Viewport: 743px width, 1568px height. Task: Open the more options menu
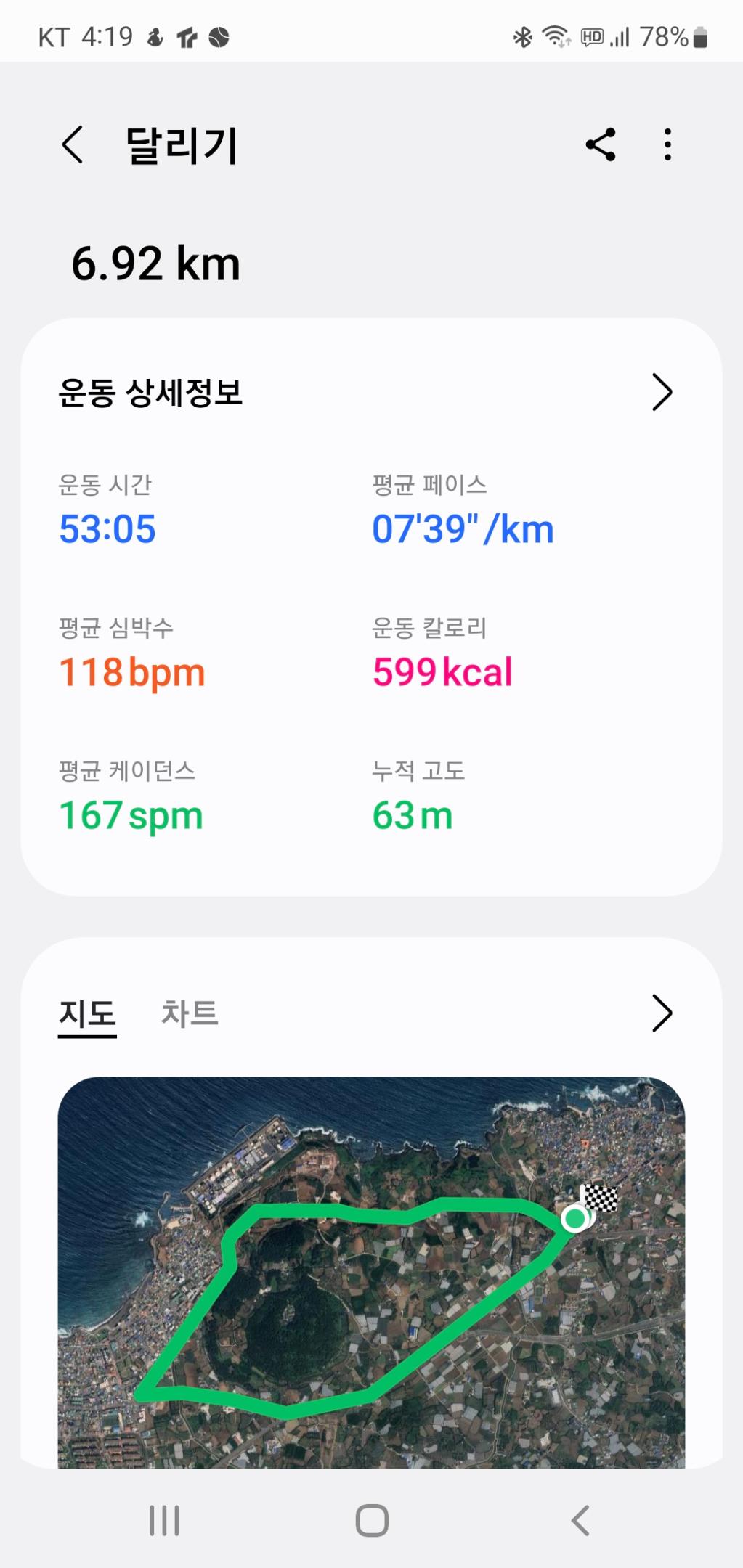(667, 144)
